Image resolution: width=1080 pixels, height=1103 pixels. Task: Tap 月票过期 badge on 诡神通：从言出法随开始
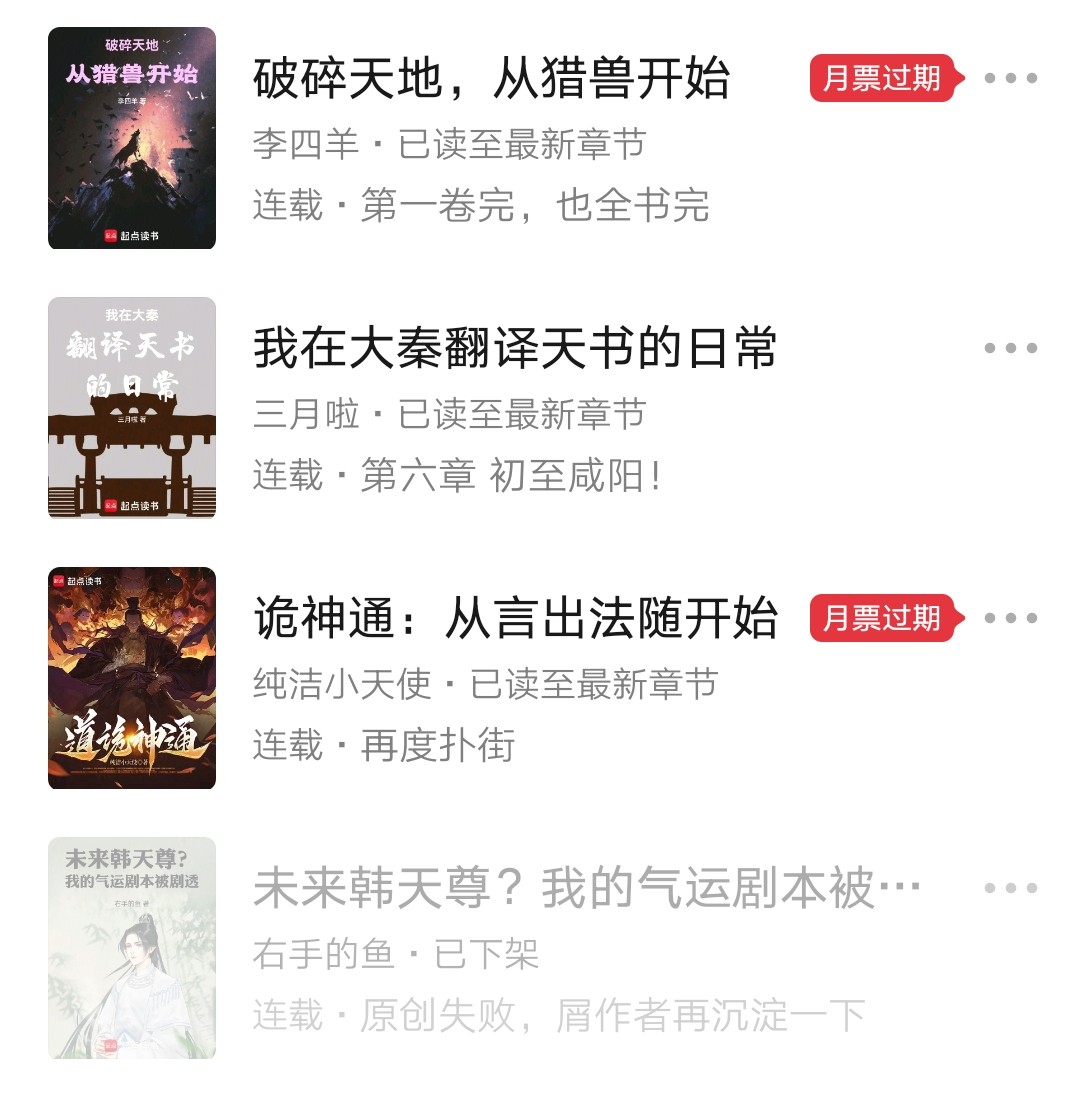point(884,618)
